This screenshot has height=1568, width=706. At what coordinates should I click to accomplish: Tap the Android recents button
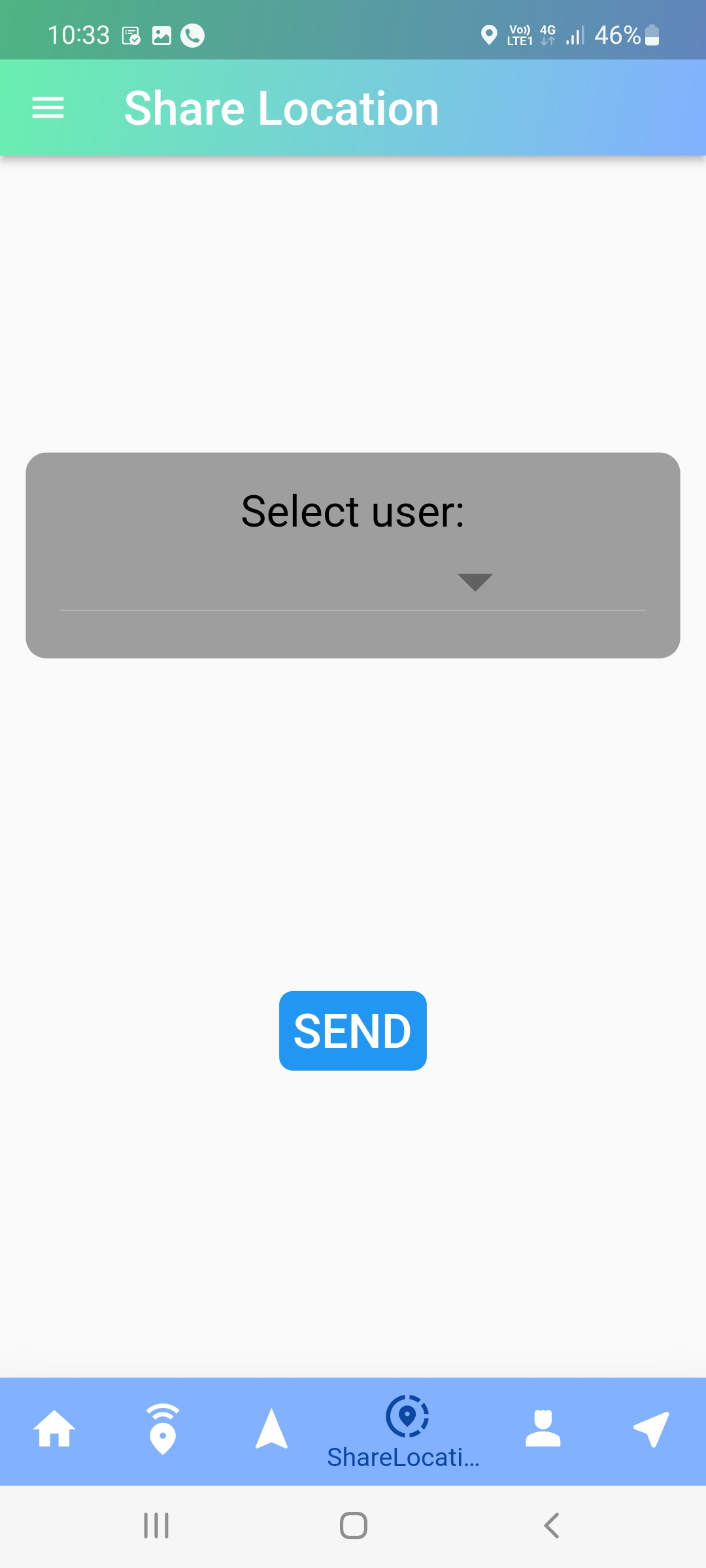(x=155, y=1527)
